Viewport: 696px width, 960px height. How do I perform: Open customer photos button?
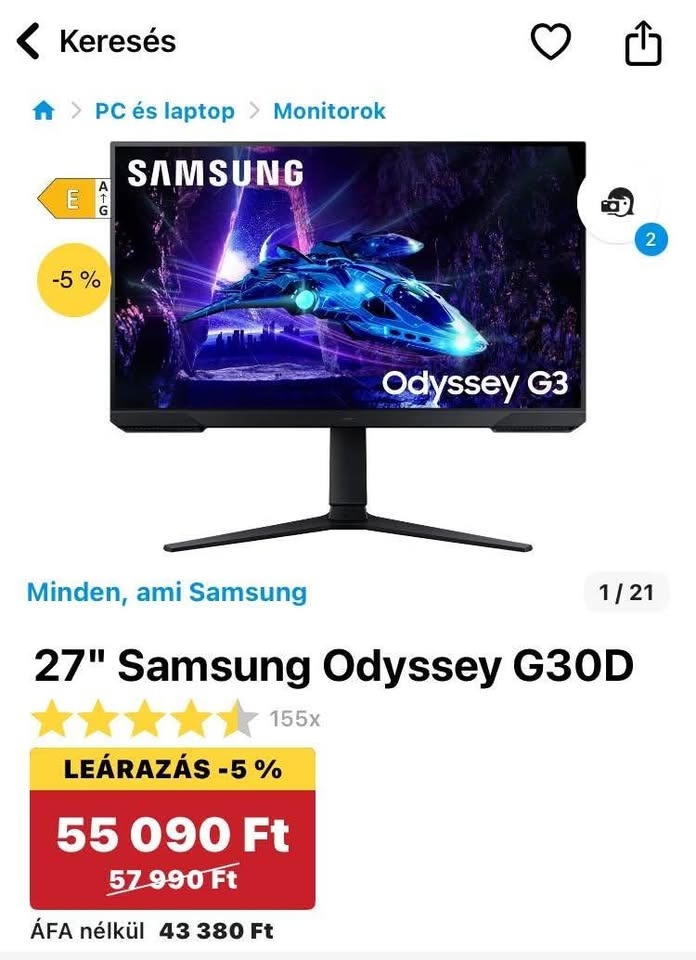(617, 206)
